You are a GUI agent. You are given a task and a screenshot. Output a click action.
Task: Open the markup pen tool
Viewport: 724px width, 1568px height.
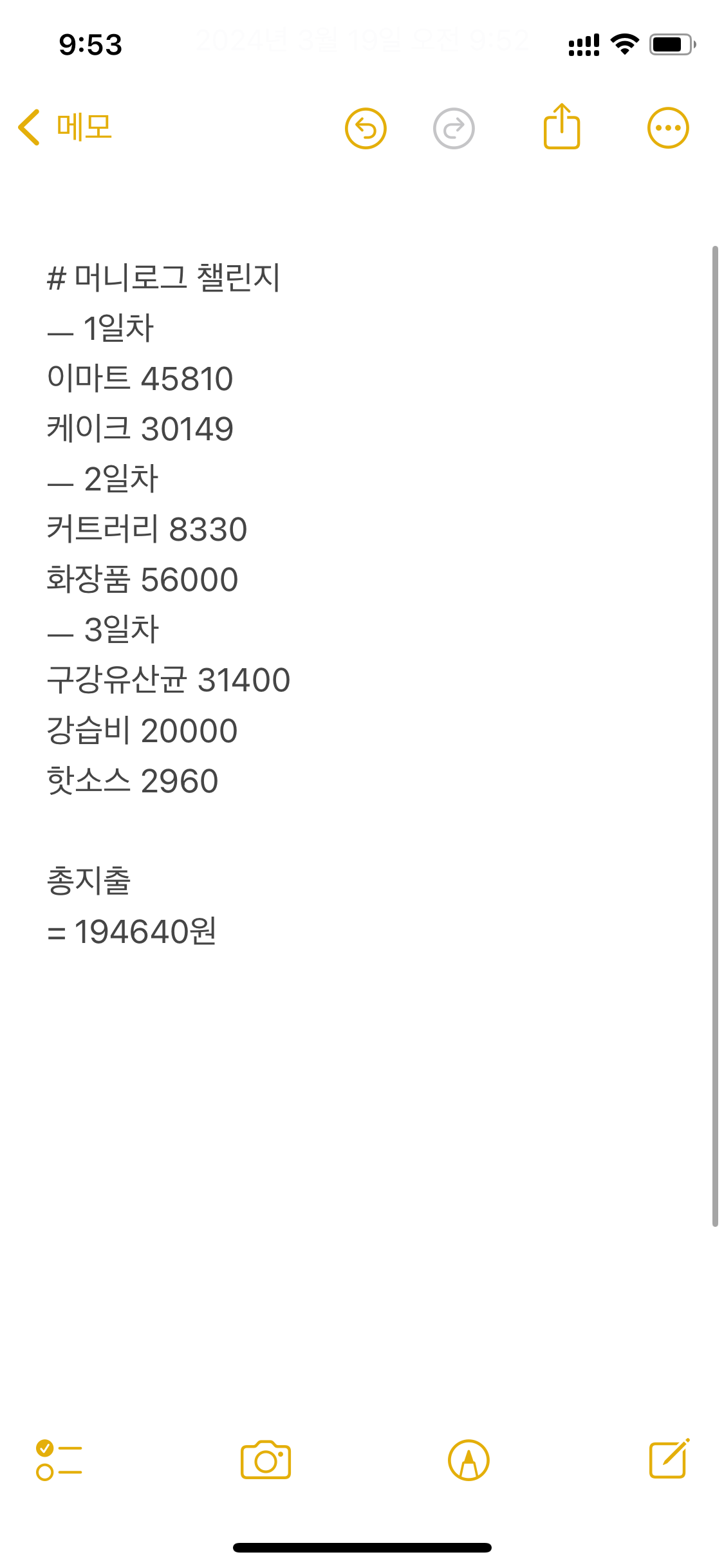(469, 1460)
